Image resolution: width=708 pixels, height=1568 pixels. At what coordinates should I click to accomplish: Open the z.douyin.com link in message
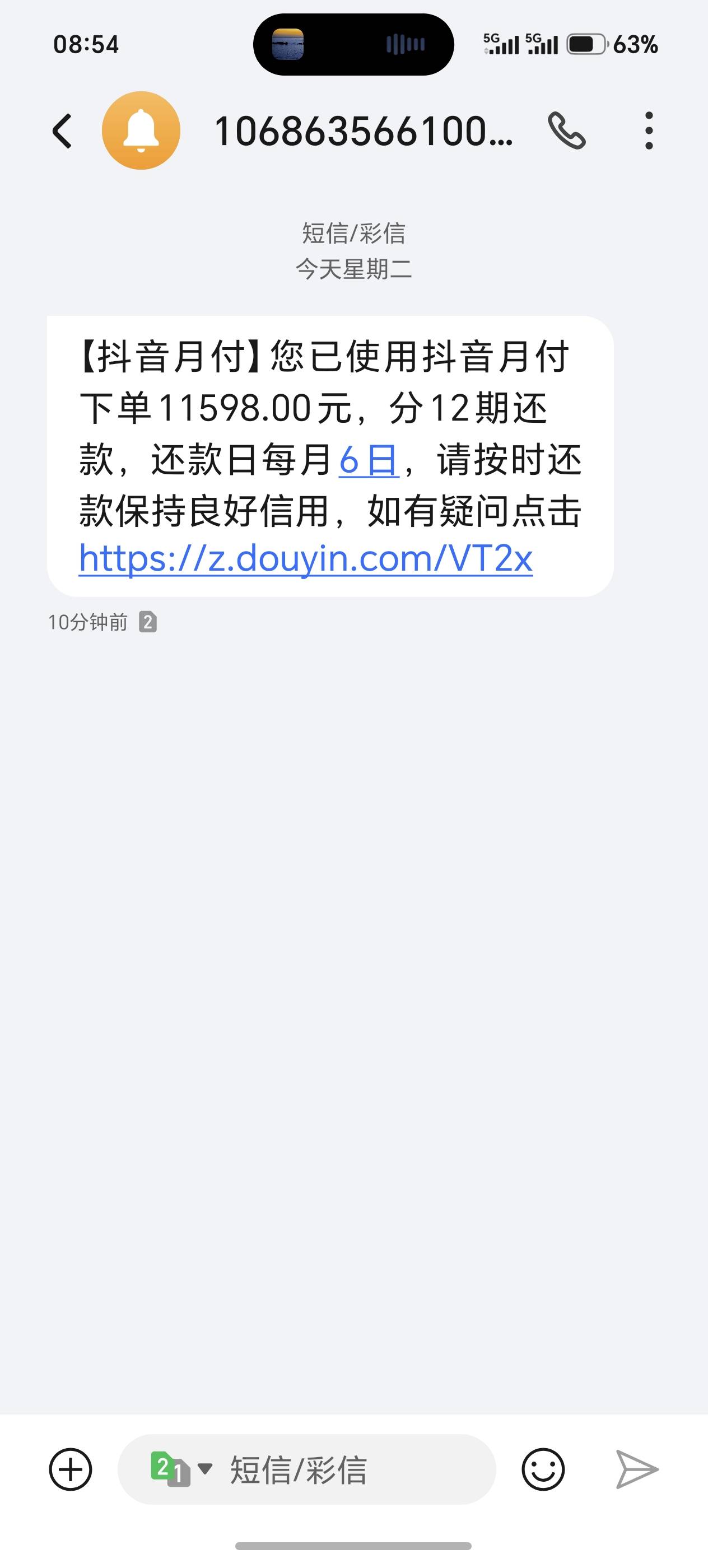306,558
